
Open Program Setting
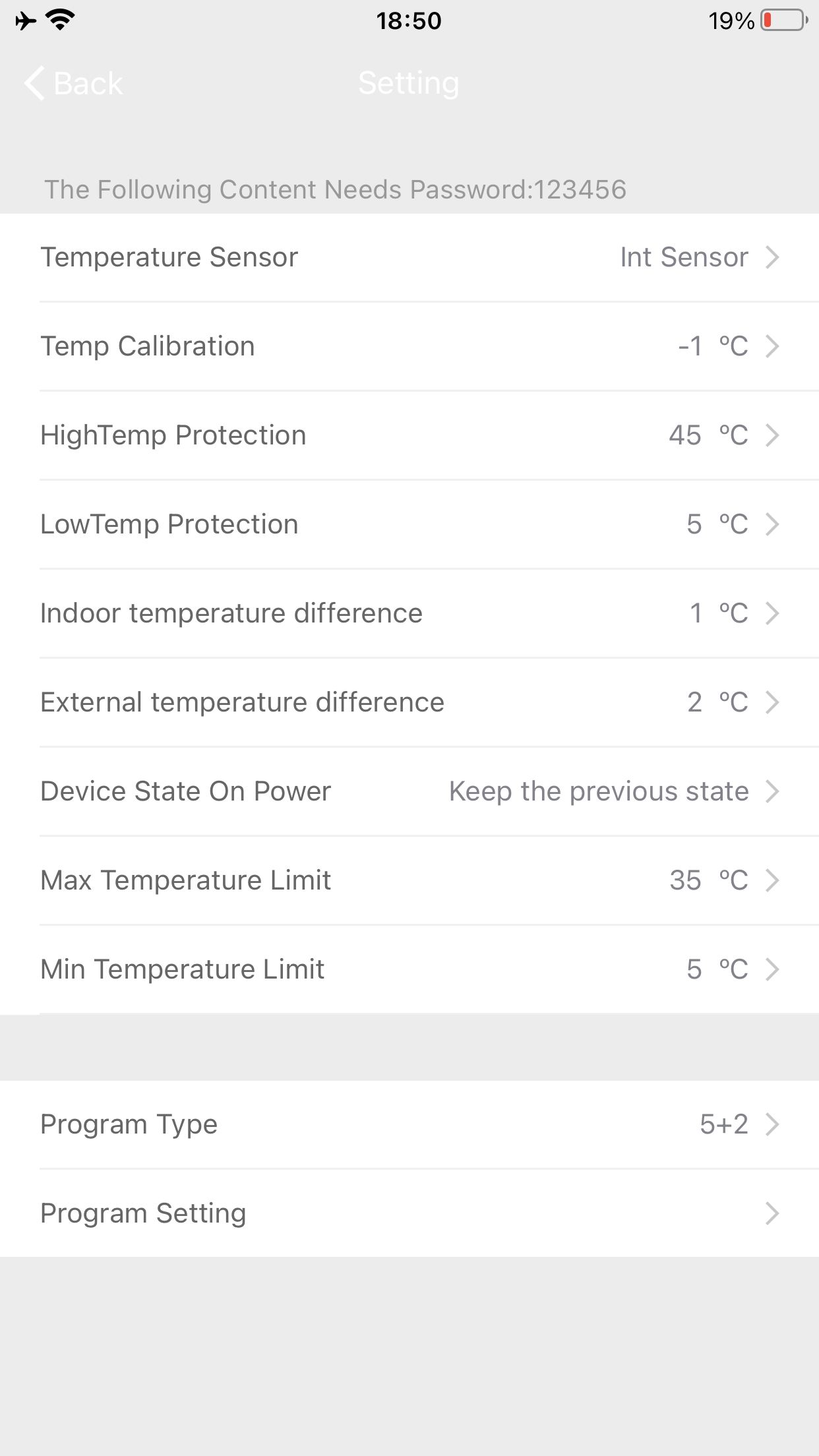[x=409, y=1213]
